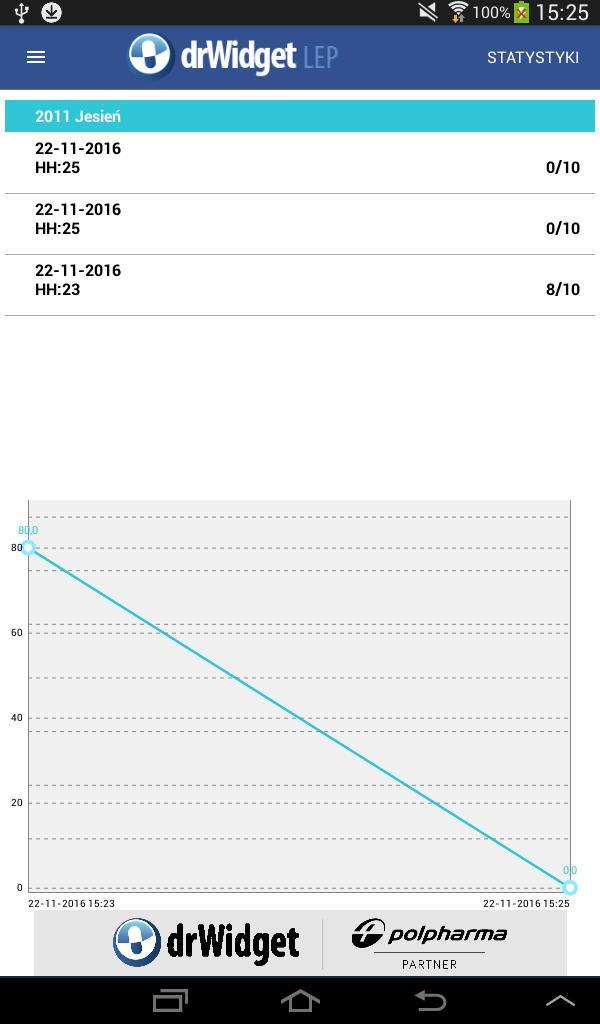Go back using the system back button
Viewport: 600px width, 1024px height.
pos(430,1000)
